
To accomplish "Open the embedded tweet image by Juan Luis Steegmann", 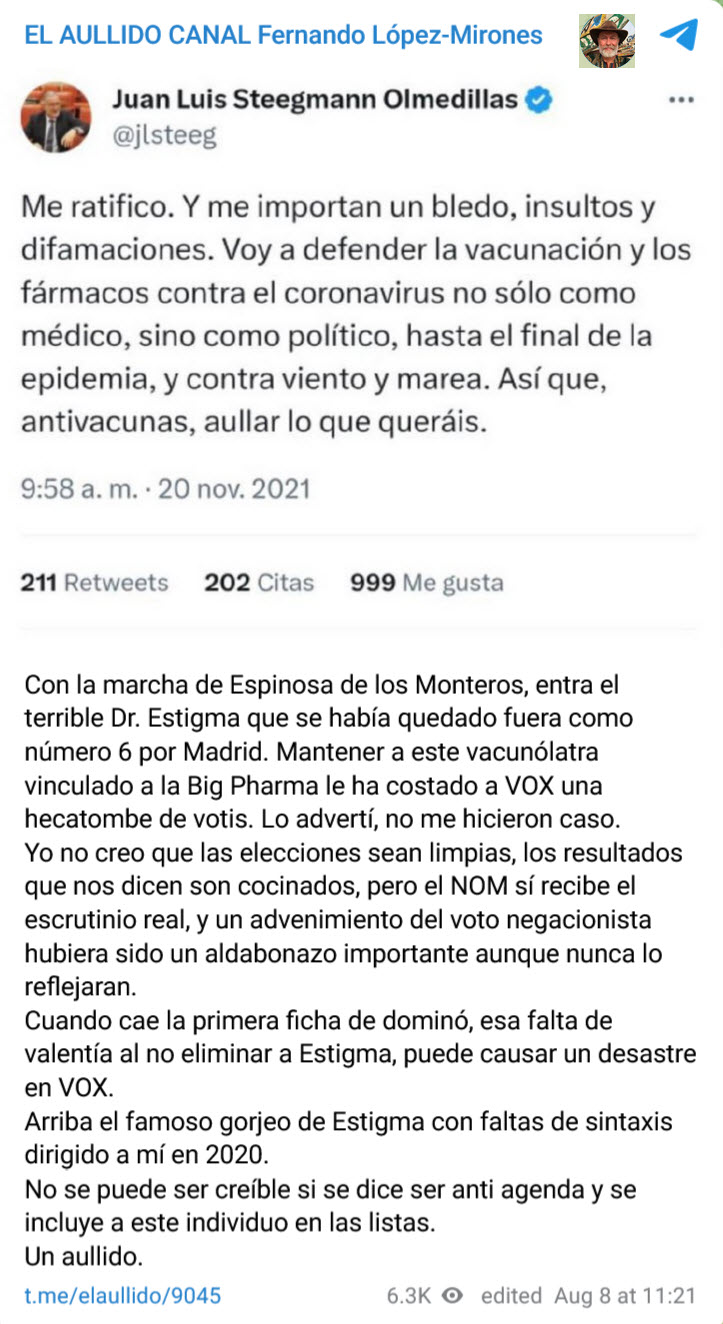I will click(360, 350).
